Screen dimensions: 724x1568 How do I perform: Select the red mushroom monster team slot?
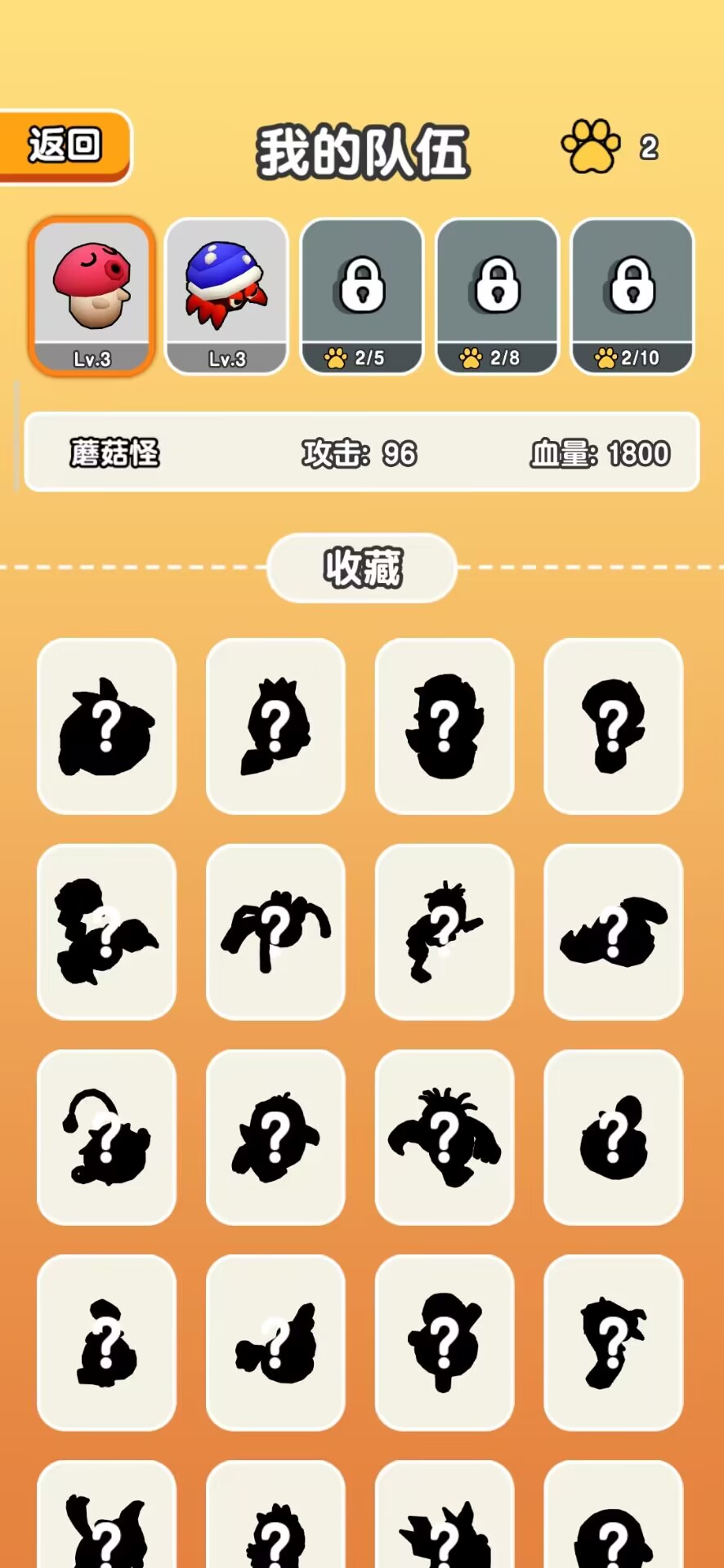point(92,296)
